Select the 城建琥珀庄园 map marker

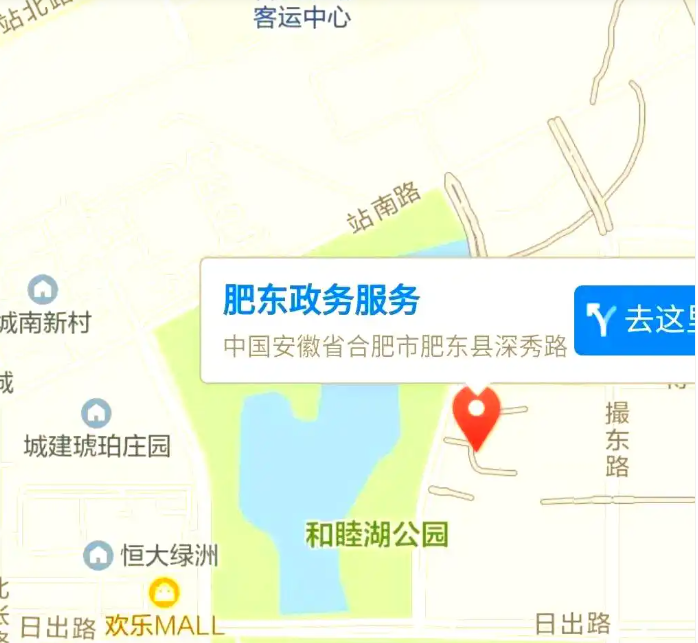[96, 412]
